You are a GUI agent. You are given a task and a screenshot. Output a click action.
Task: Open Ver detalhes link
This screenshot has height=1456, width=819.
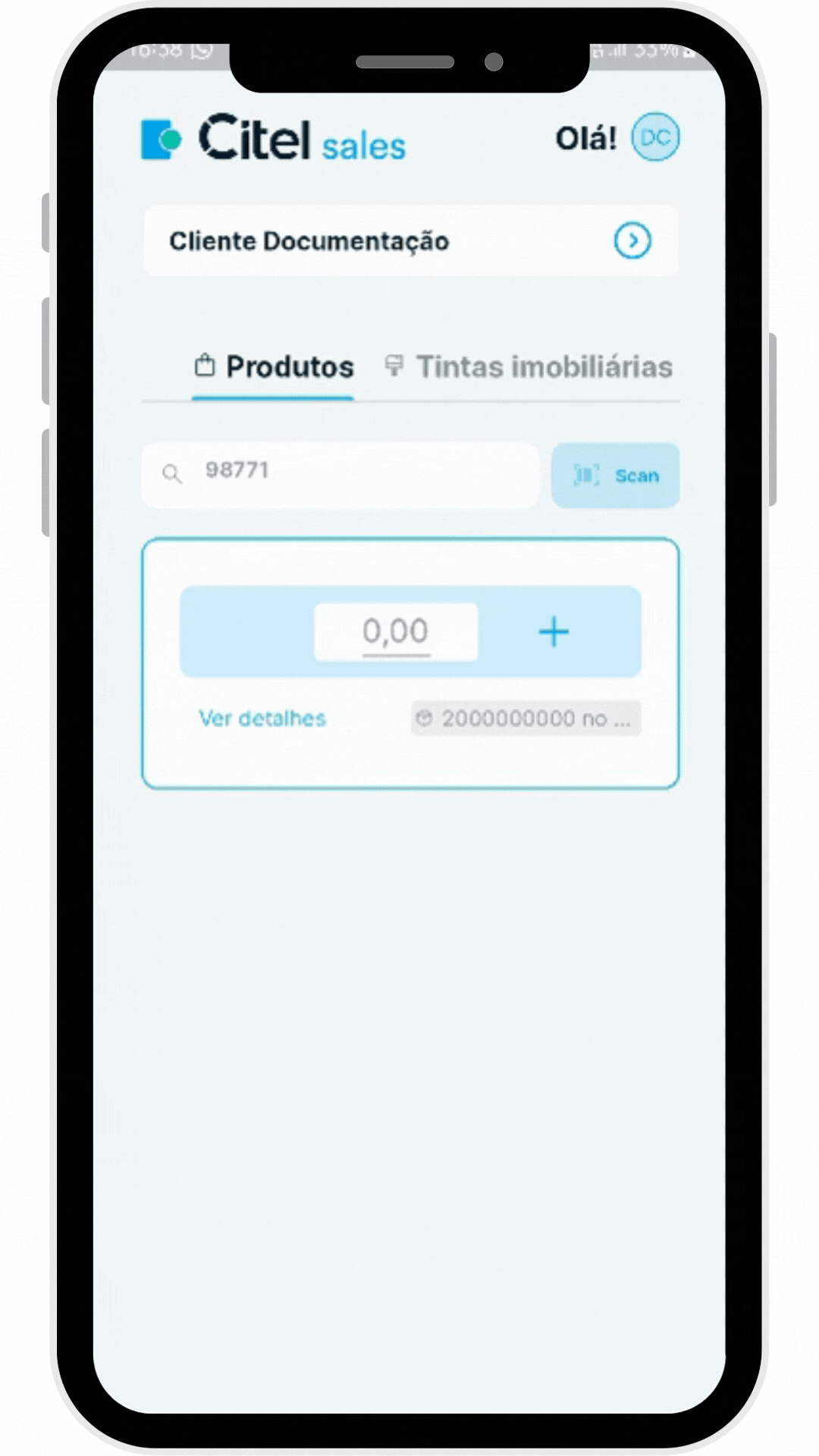coord(262,718)
